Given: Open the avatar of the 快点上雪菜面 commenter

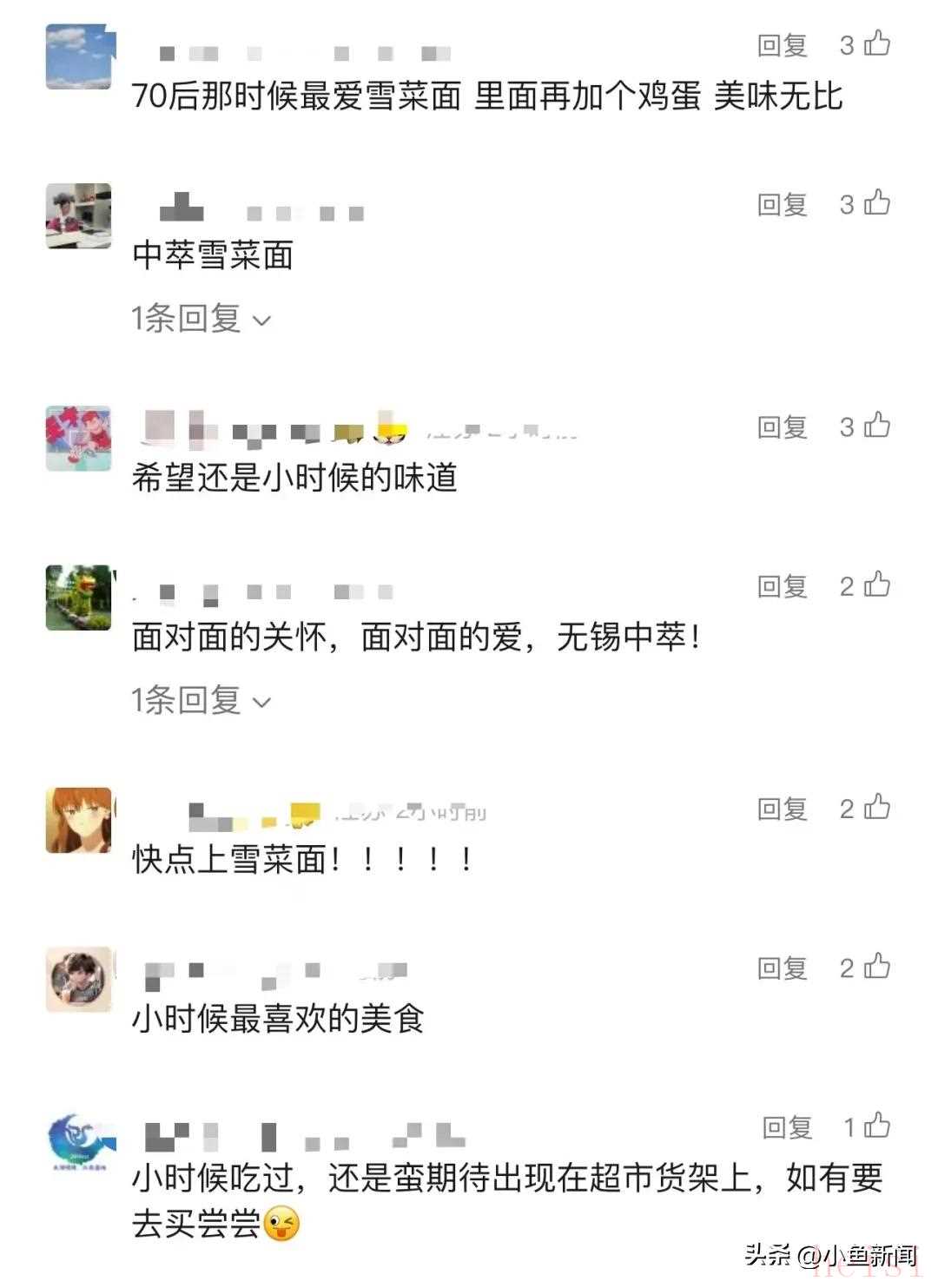Looking at the screenshot, I should coord(79,821).
